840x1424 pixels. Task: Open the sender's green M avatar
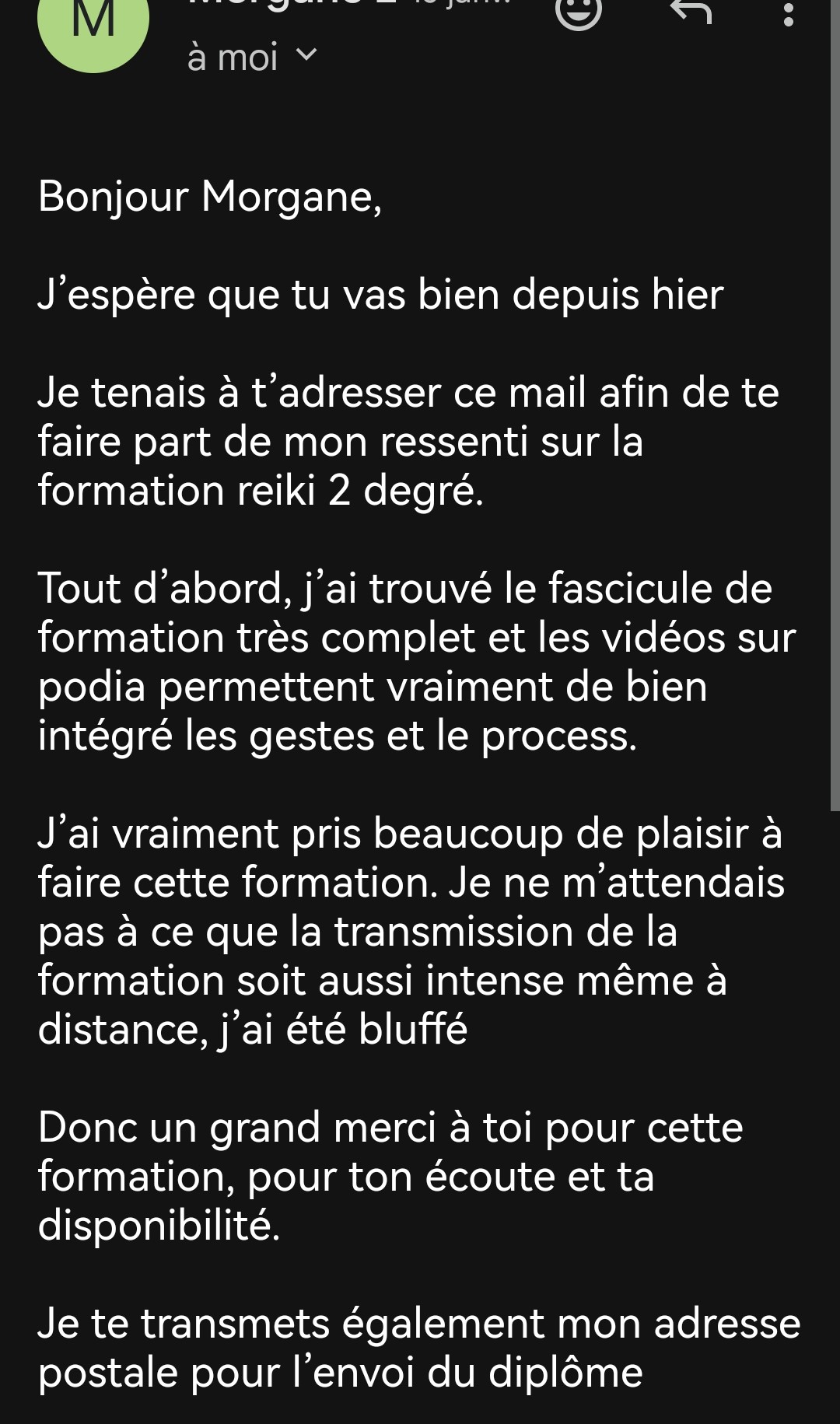93,23
